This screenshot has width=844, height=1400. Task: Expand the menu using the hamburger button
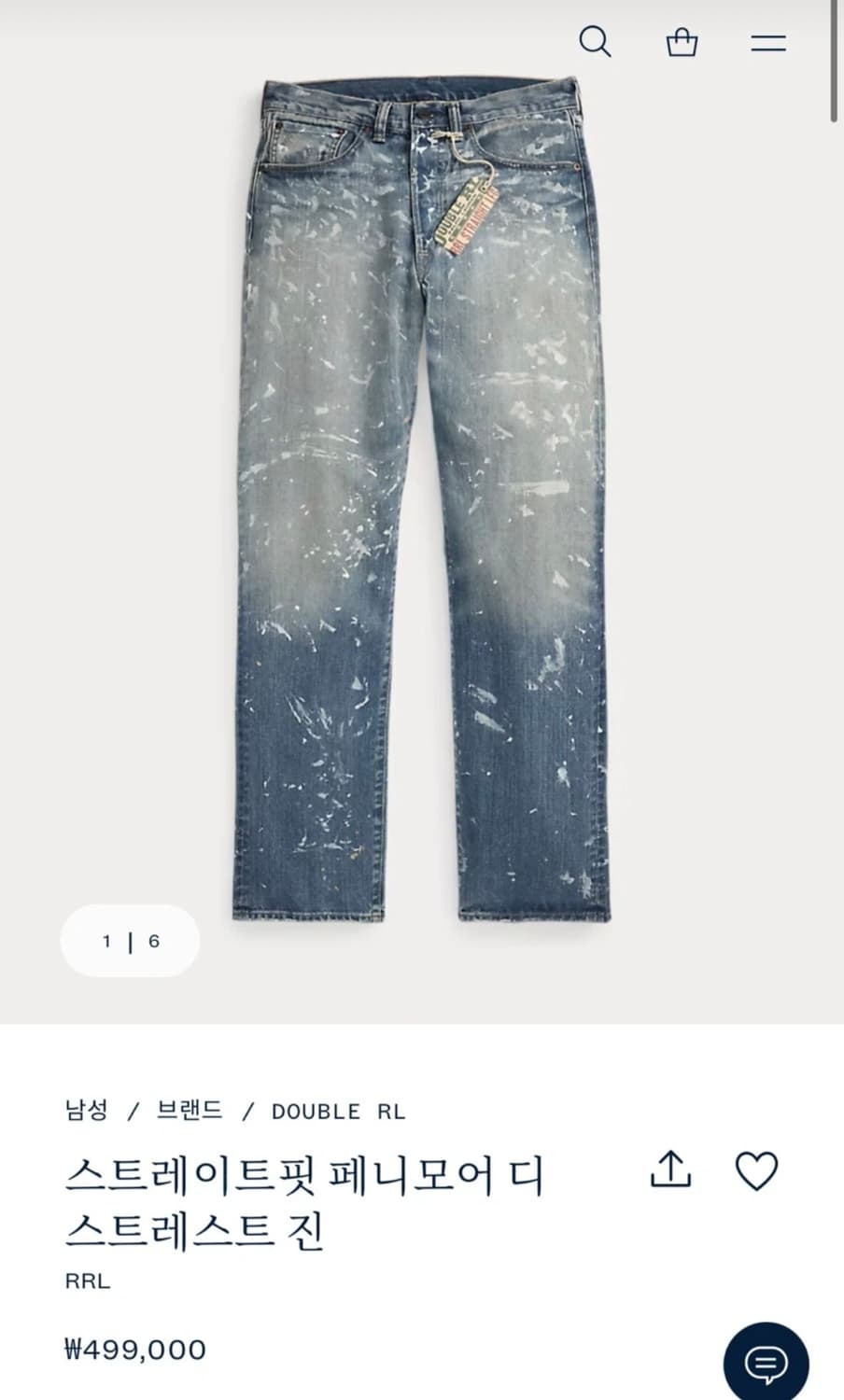768,42
